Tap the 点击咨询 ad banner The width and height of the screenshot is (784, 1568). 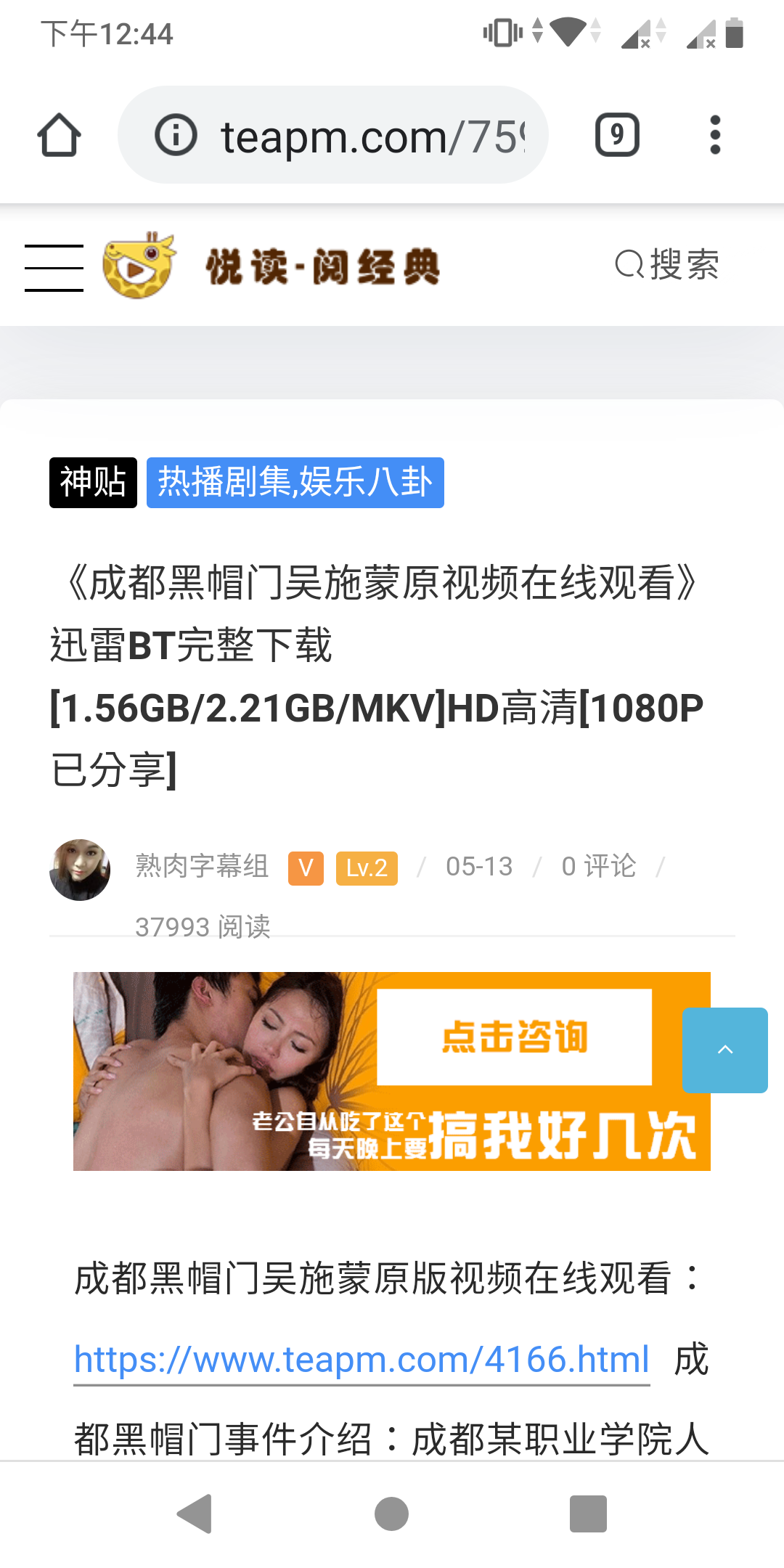[514, 1037]
